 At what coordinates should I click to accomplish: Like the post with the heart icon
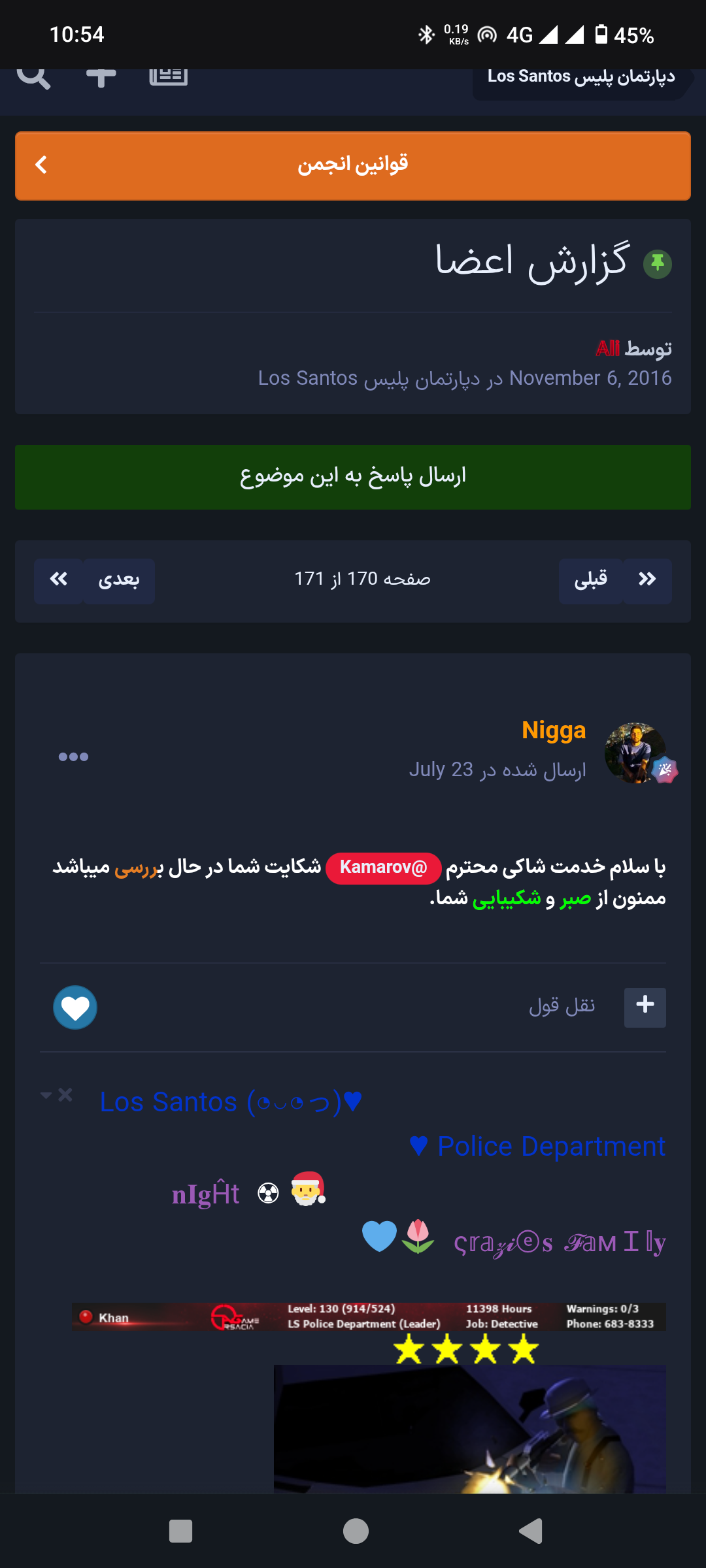75,1007
